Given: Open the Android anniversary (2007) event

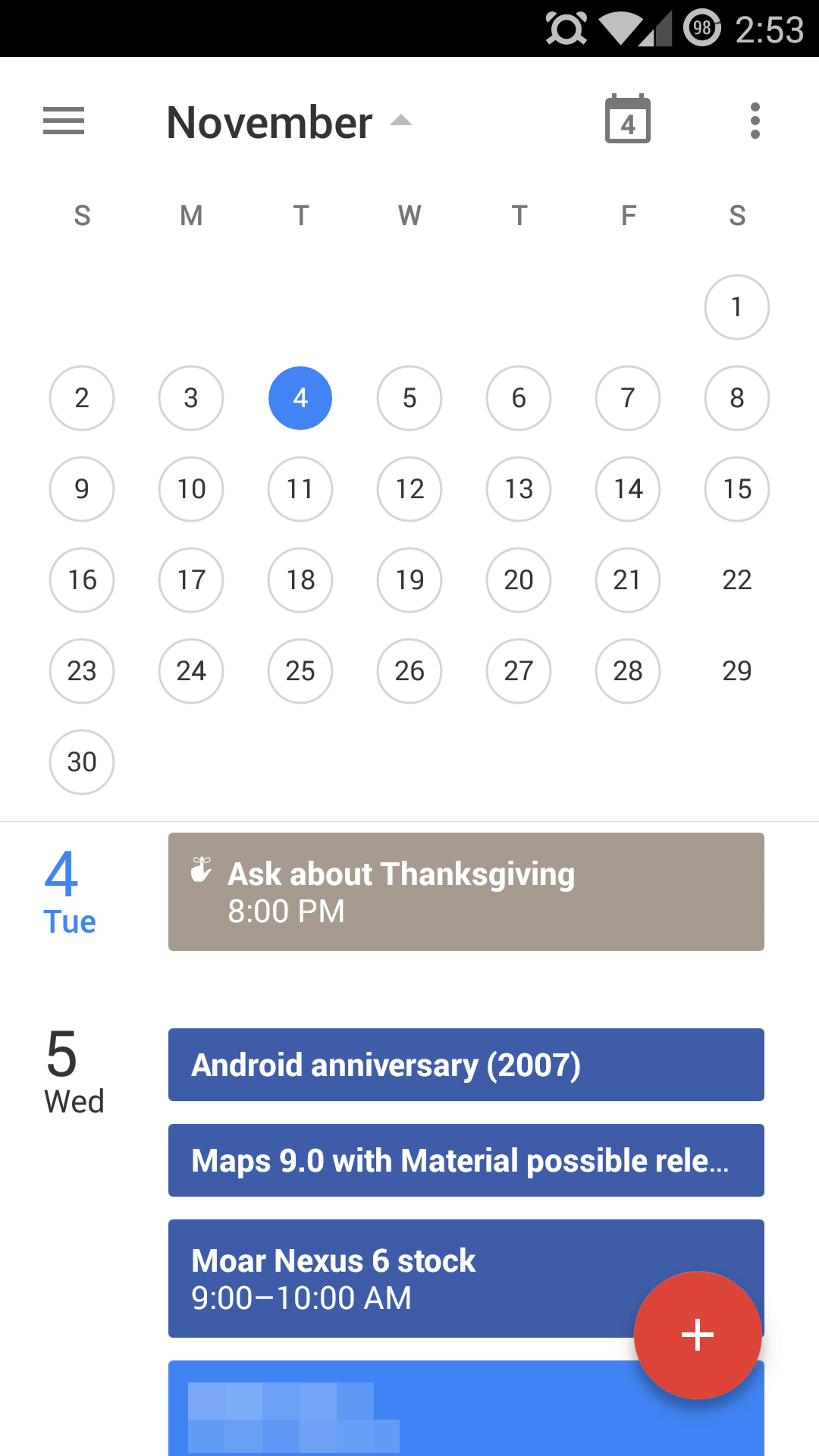Looking at the screenshot, I should coord(466,1065).
